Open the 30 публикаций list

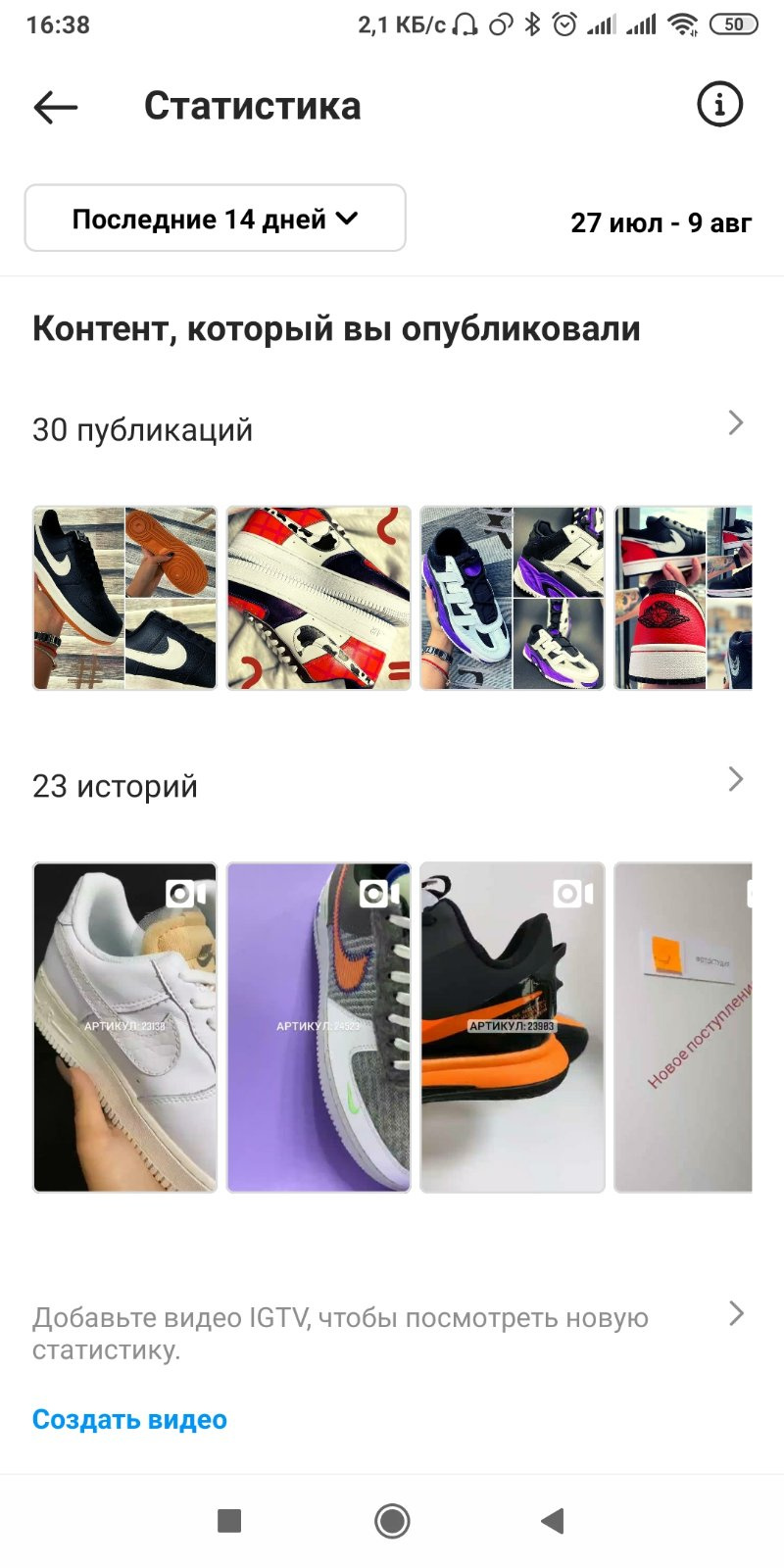392,428
